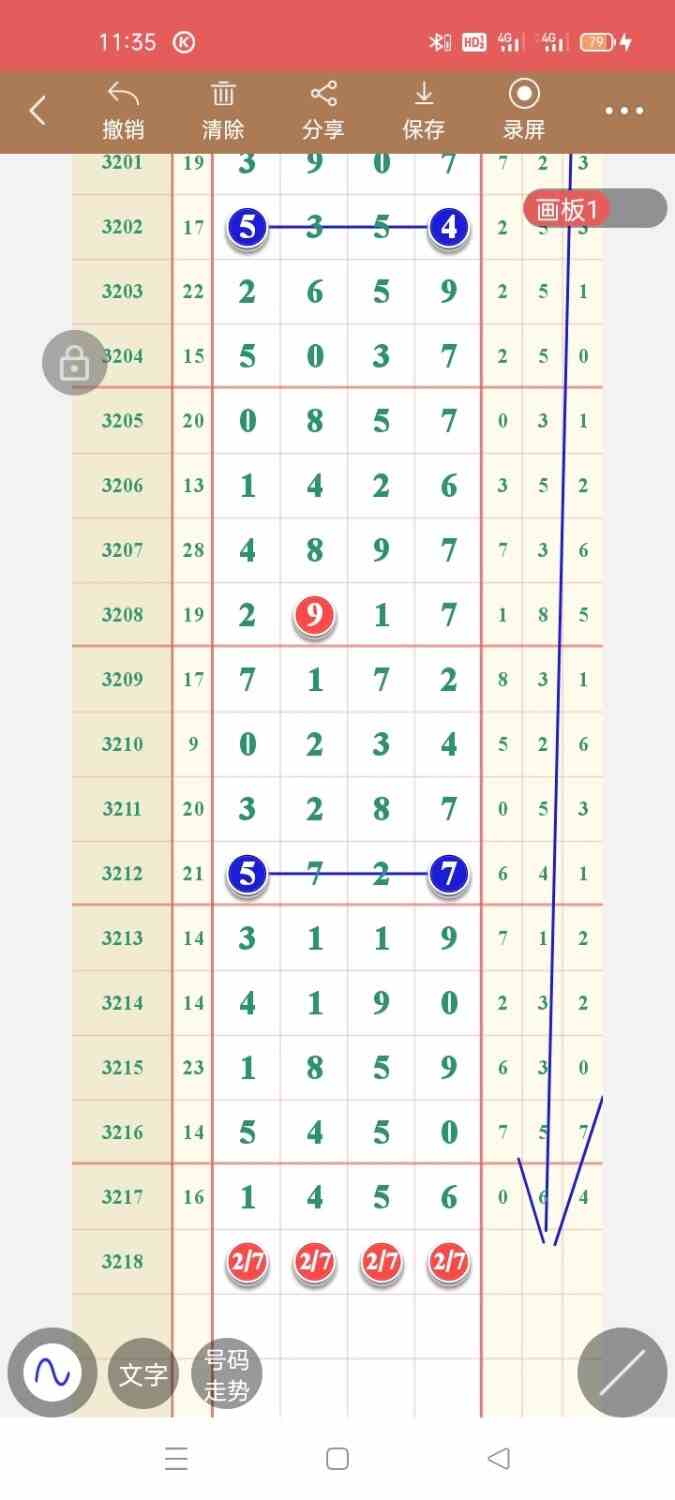Viewport: 675px width, 1500px height.
Task: Open recent apps from navigation bar
Action: 177,1459
